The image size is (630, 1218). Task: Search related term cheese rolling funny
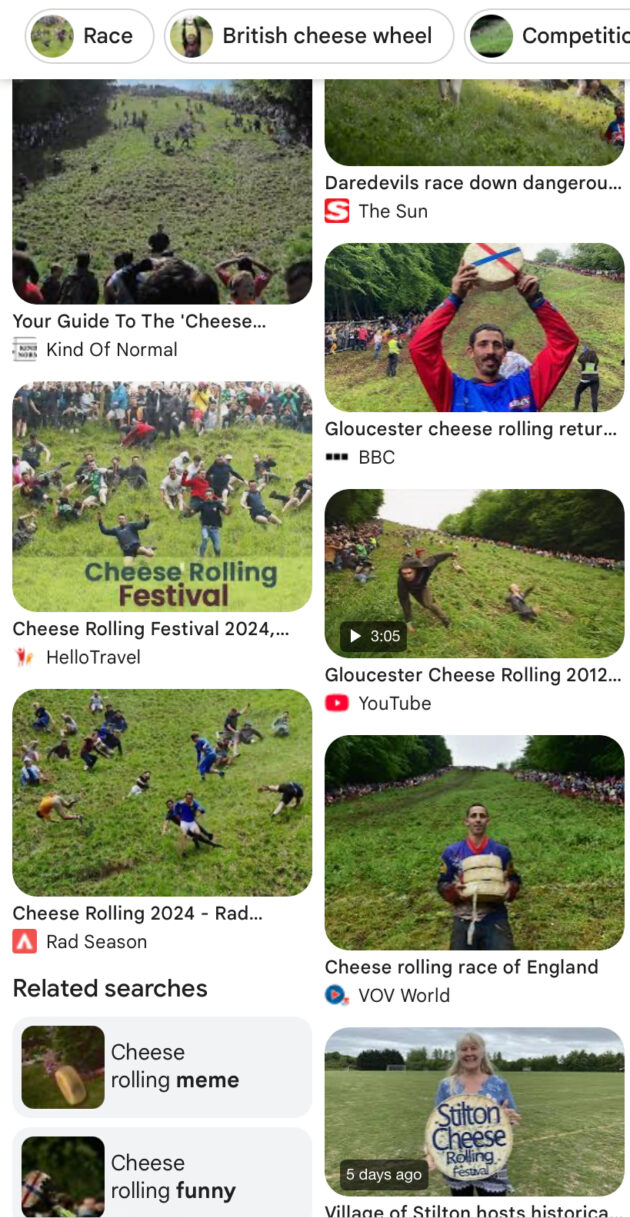click(x=162, y=1176)
